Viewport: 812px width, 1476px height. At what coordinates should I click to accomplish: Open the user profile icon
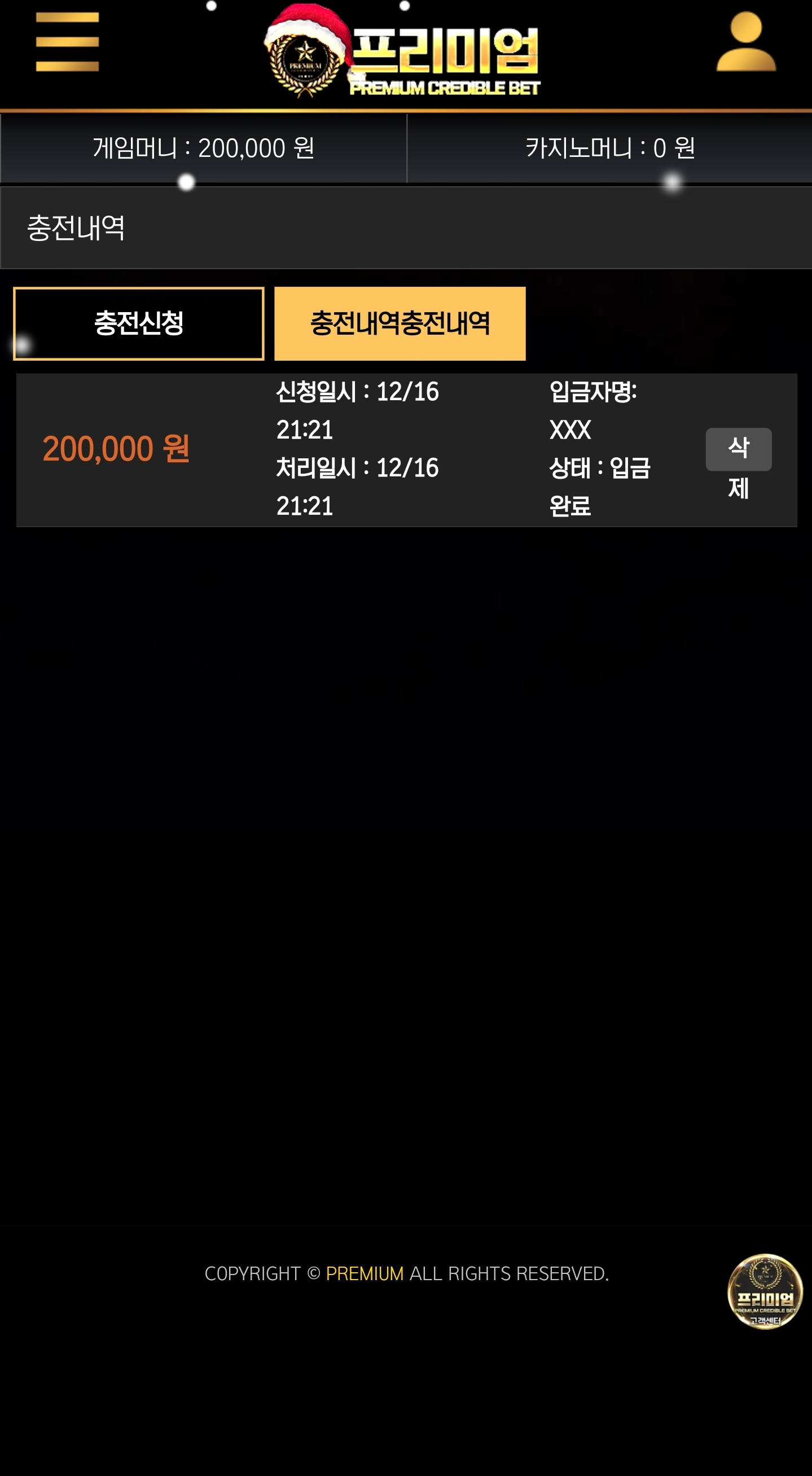pyautogui.click(x=745, y=43)
